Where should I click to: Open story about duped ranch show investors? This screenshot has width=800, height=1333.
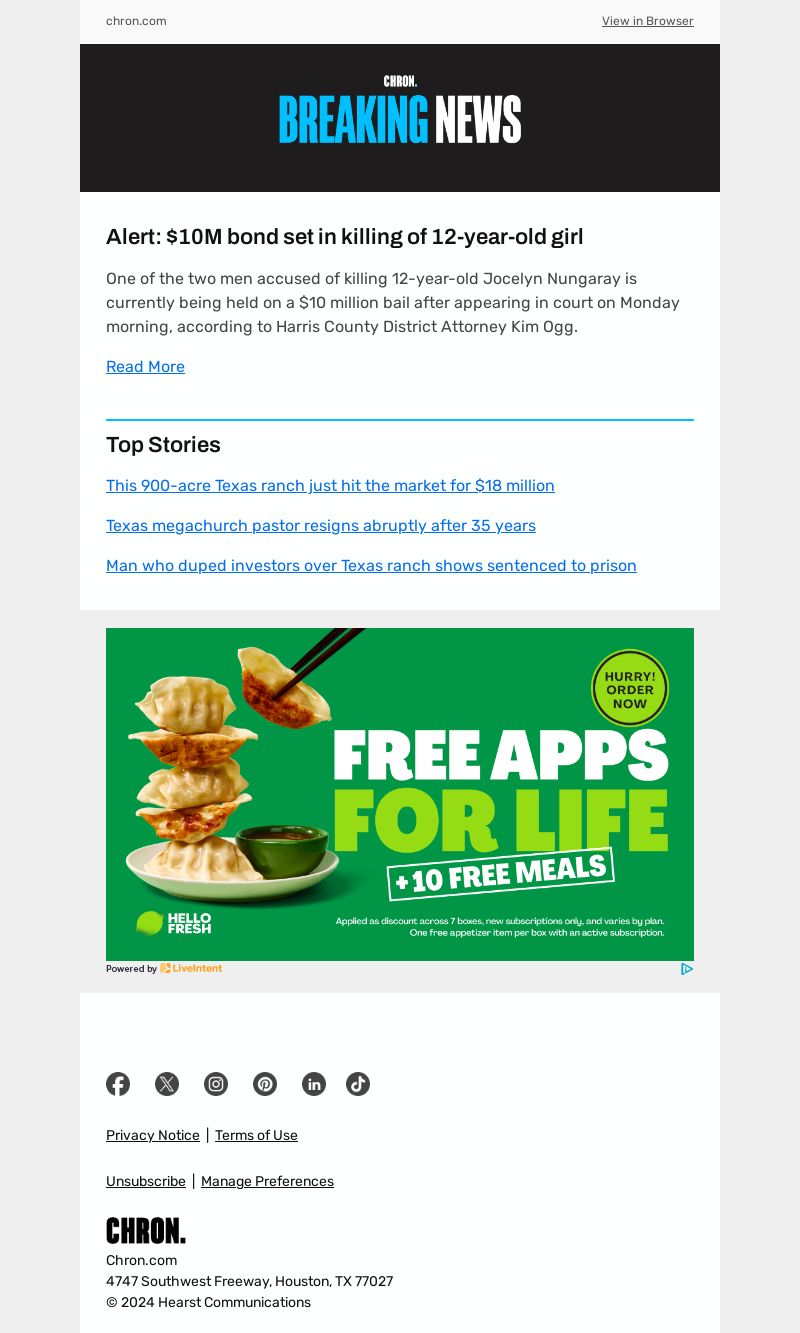pyautogui.click(x=371, y=566)
